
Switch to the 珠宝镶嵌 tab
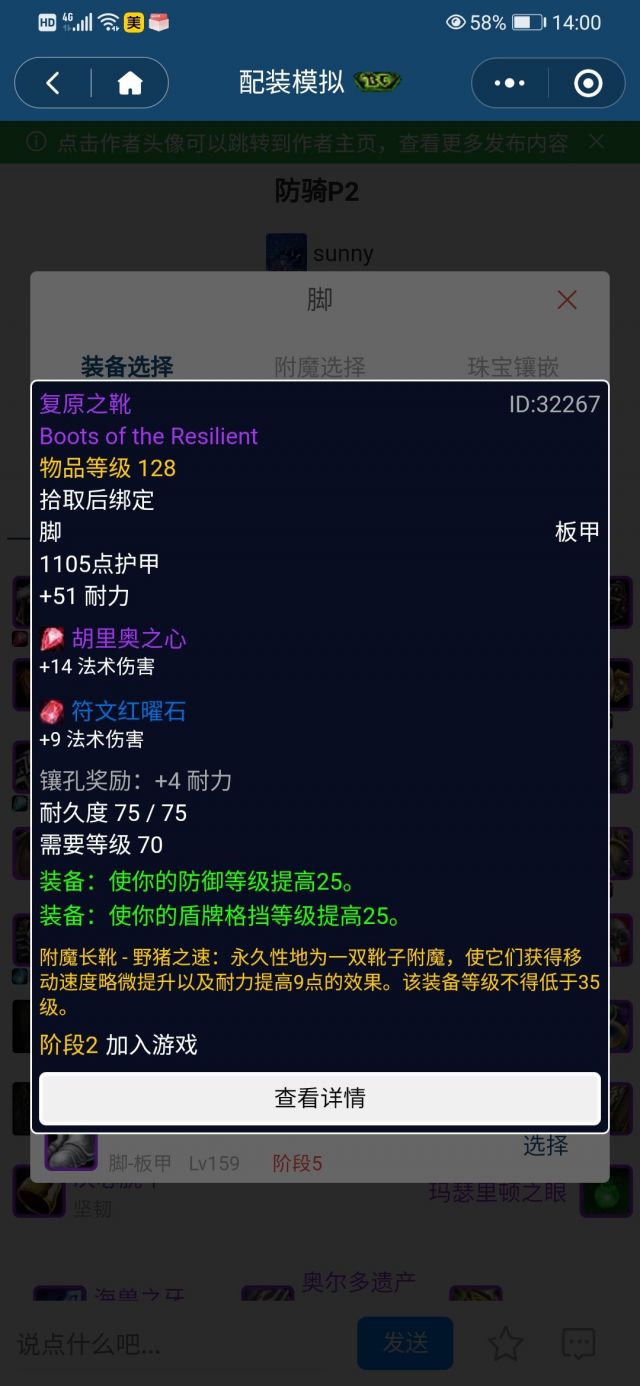pyautogui.click(x=513, y=366)
